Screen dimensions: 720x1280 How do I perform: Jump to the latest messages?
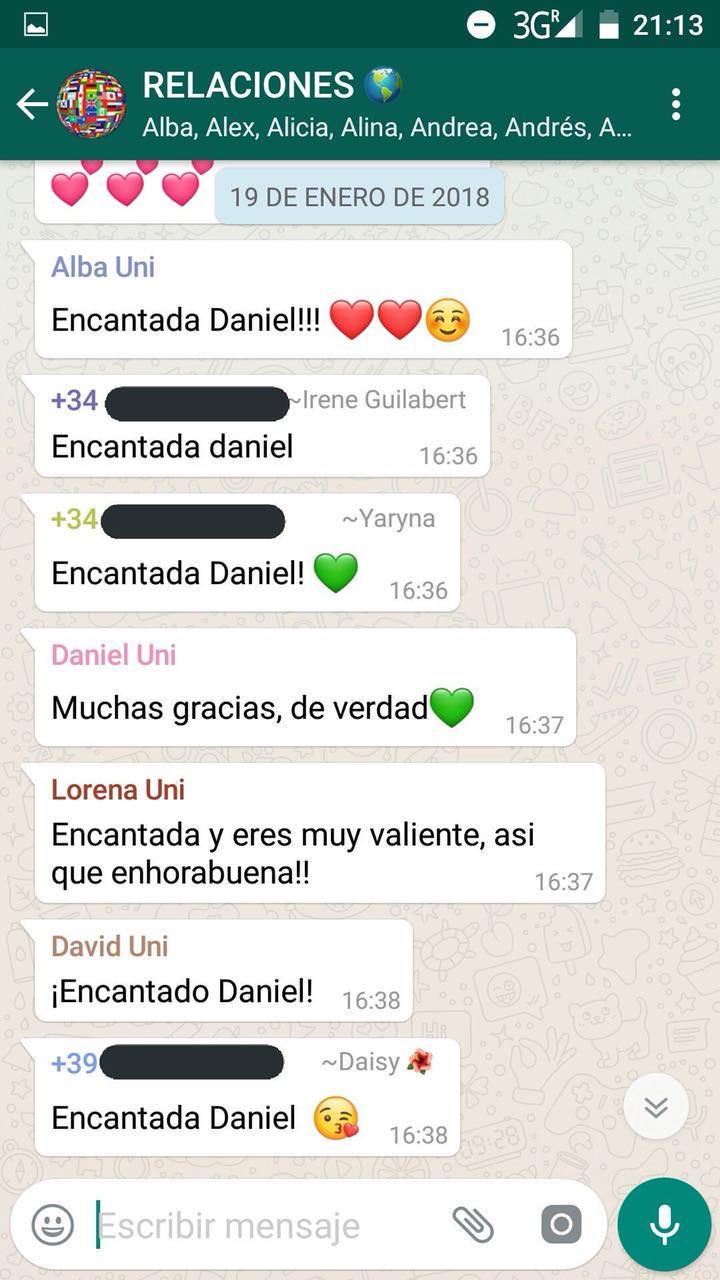point(656,1107)
